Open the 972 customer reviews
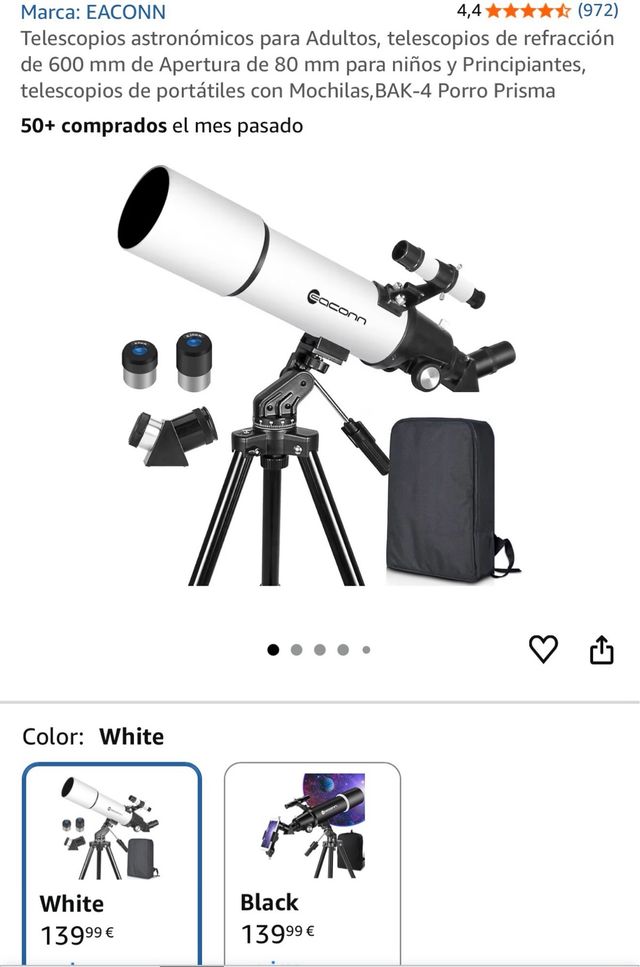 click(x=598, y=11)
